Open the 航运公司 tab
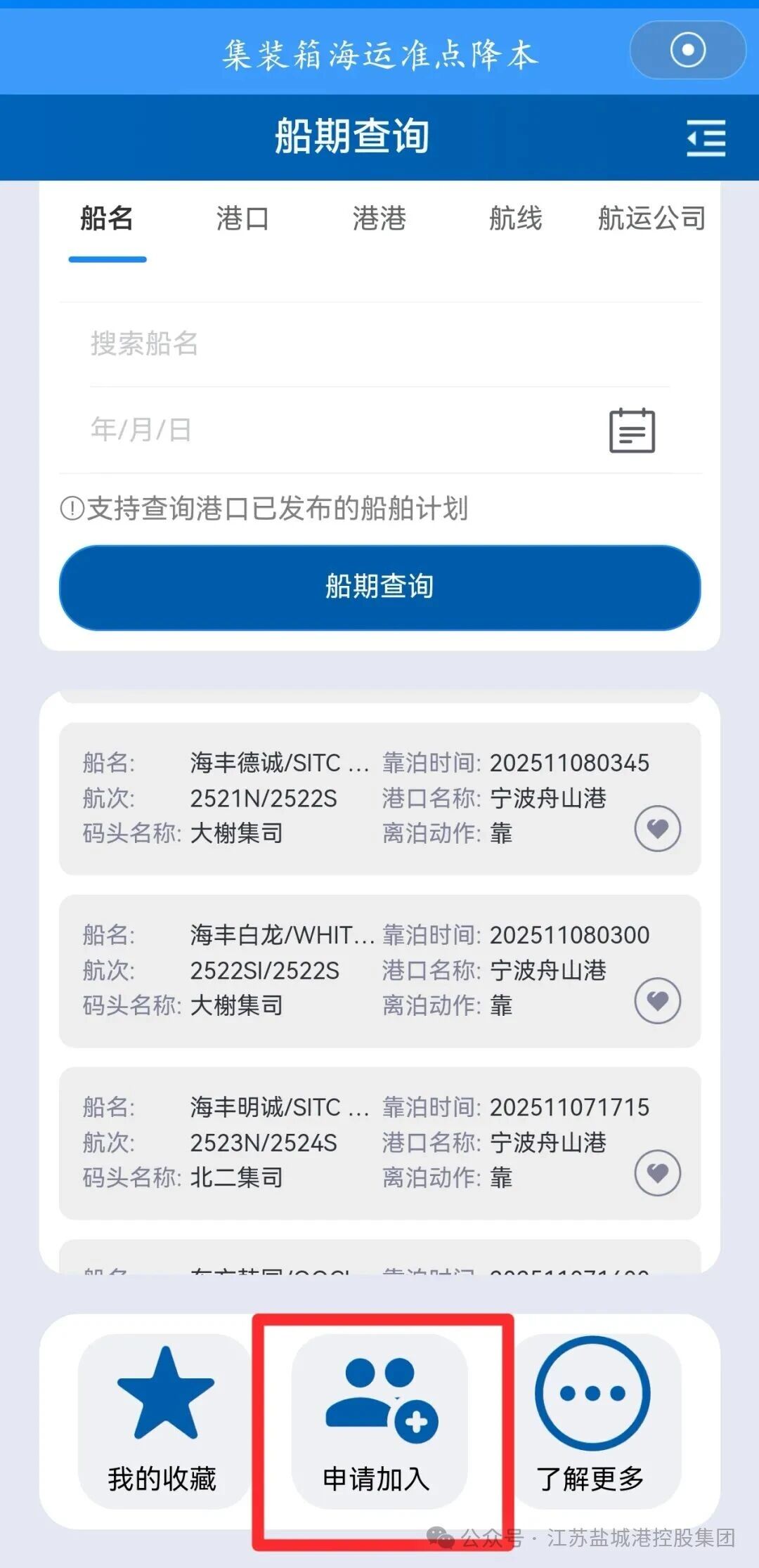This screenshot has width=759, height=1568. [x=651, y=218]
